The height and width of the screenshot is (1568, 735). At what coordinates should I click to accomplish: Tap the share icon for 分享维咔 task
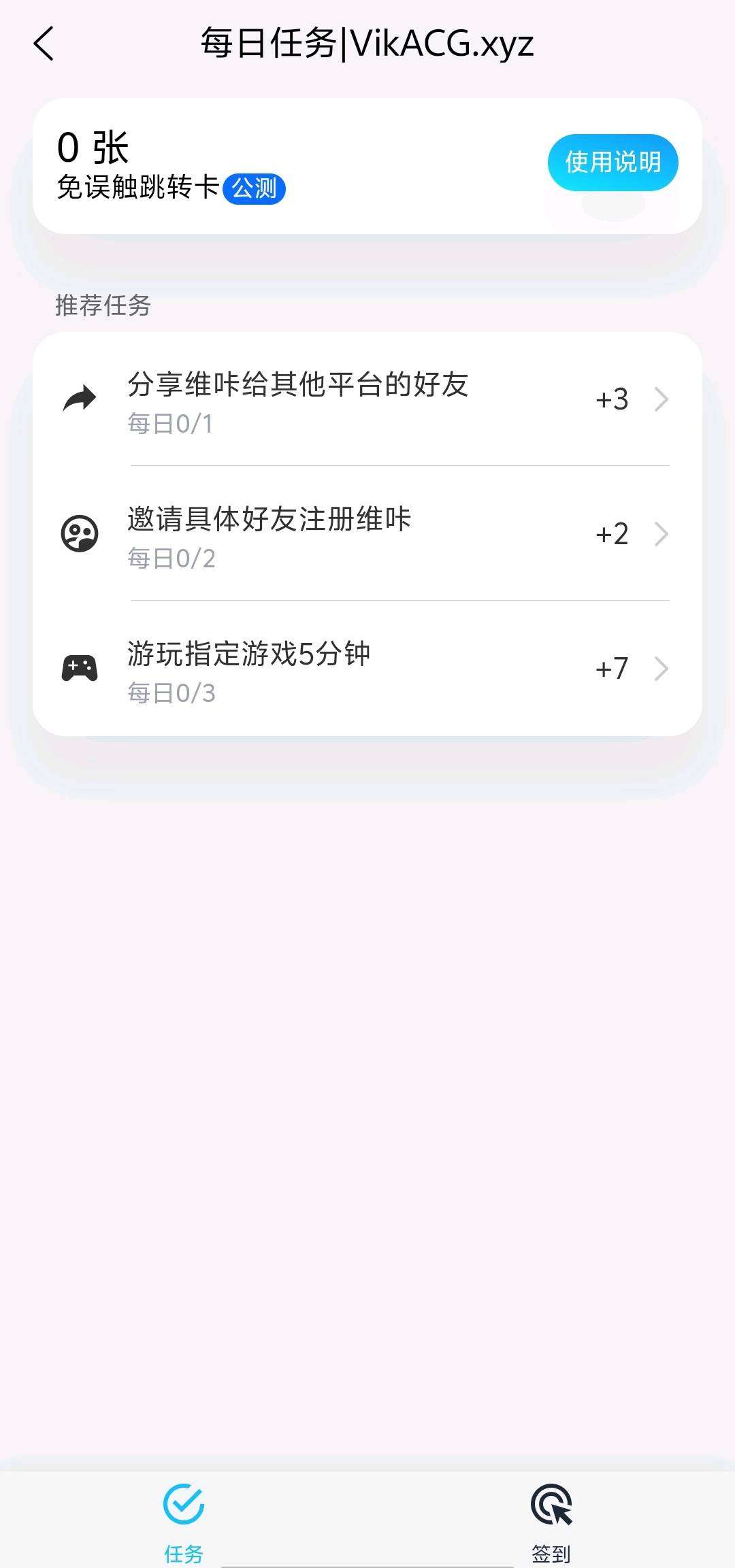click(x=78, y=398)
